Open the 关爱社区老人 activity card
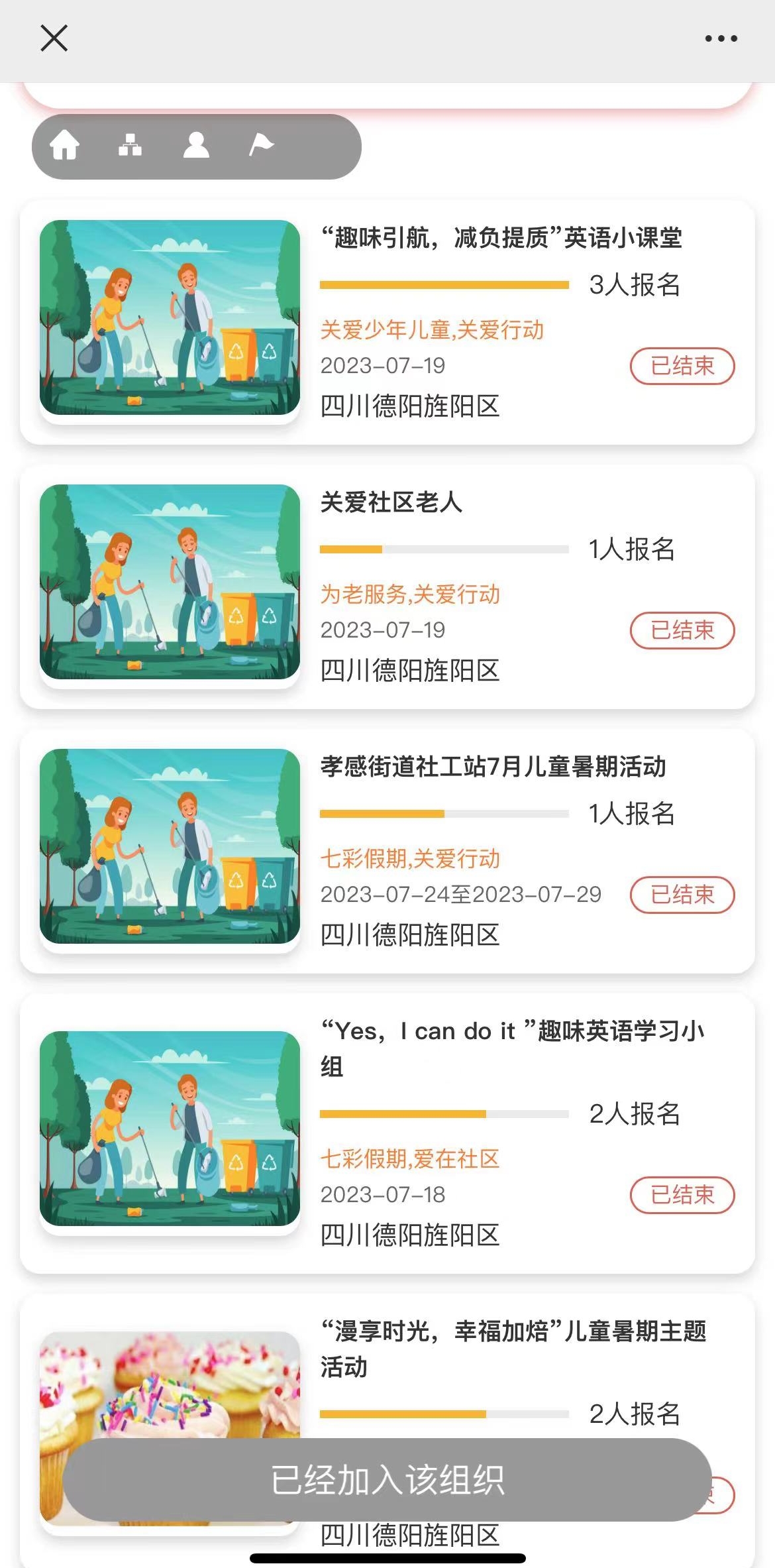Viewport: 775px width, 1568px height. point(391,502)
